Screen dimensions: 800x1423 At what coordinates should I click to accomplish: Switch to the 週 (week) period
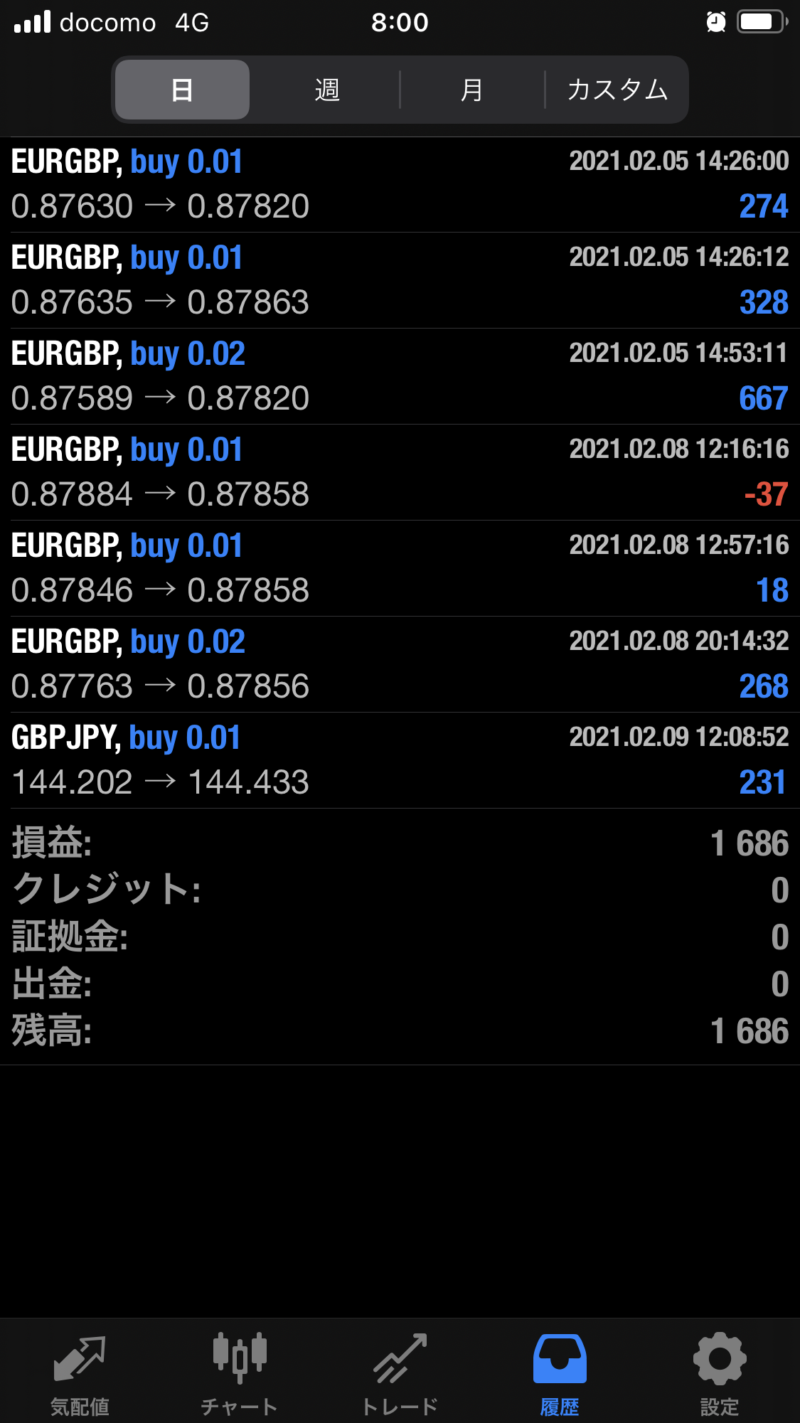pos(327,90)
